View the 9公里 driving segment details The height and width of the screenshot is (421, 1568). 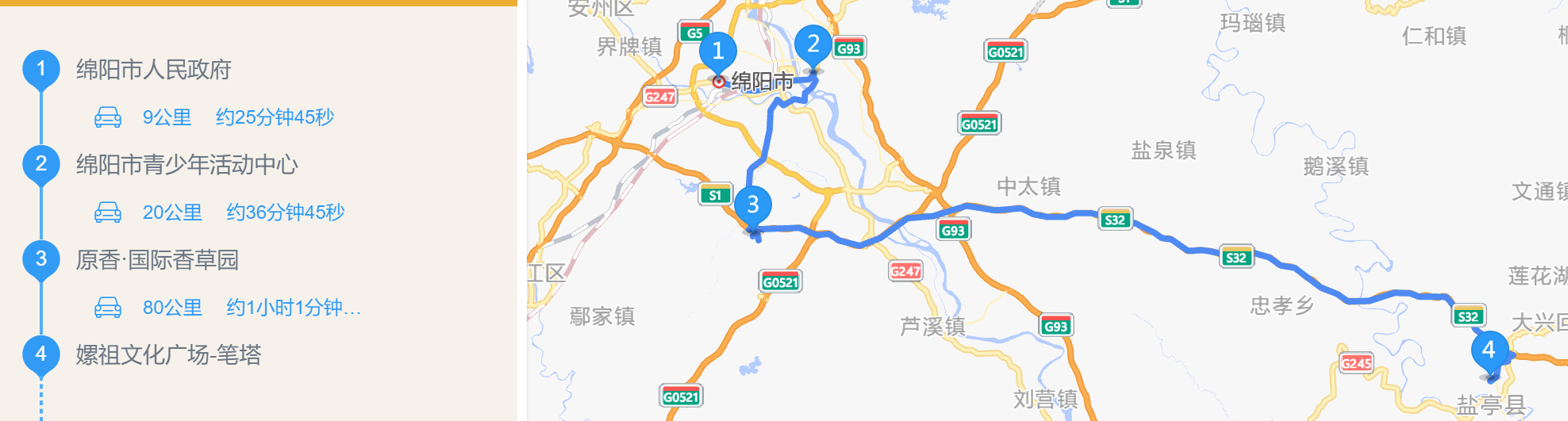pyautogui.click(x=215, y=117)
